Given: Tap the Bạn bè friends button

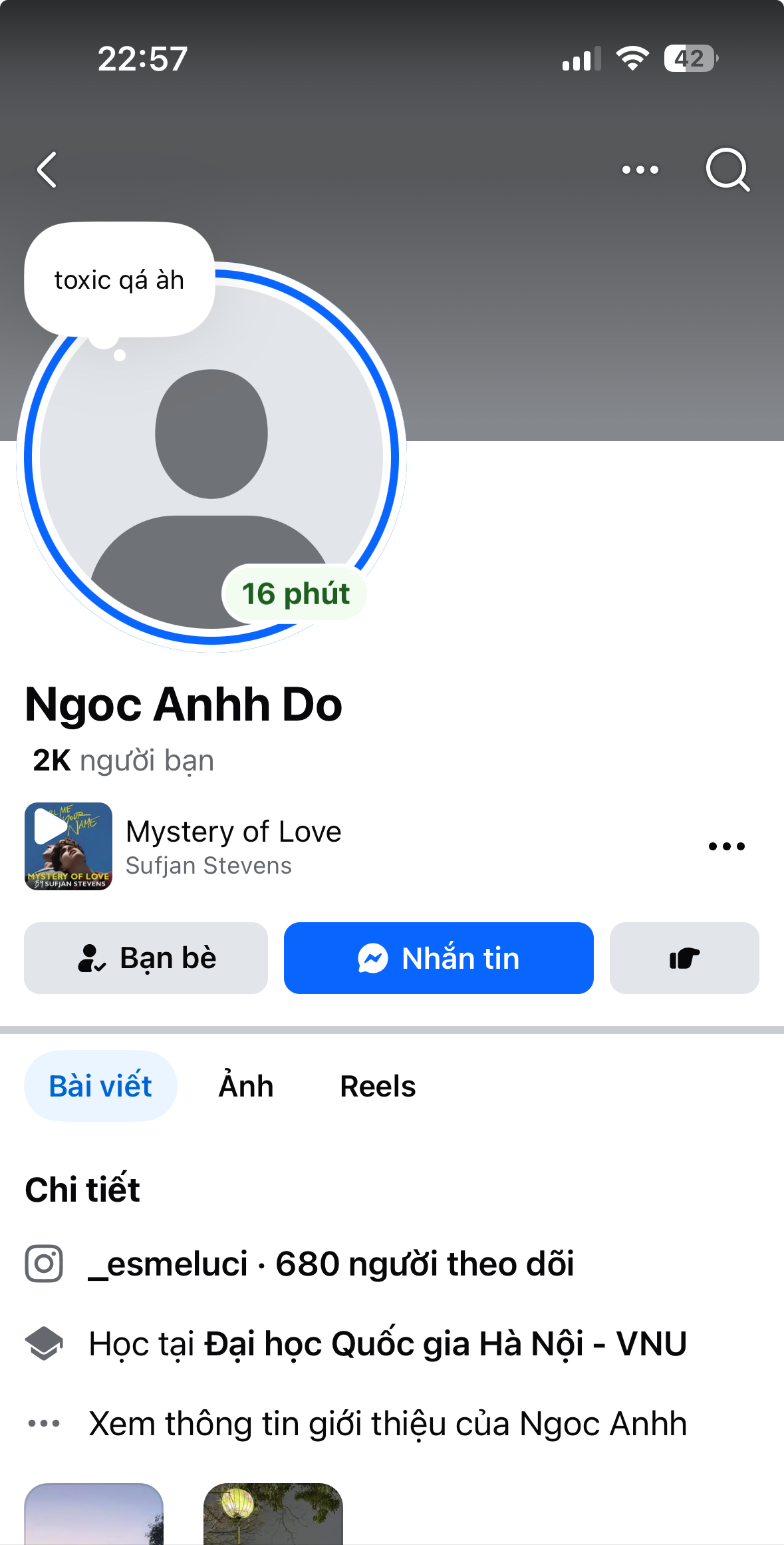Looking at the screenshot, I should 146,958.
